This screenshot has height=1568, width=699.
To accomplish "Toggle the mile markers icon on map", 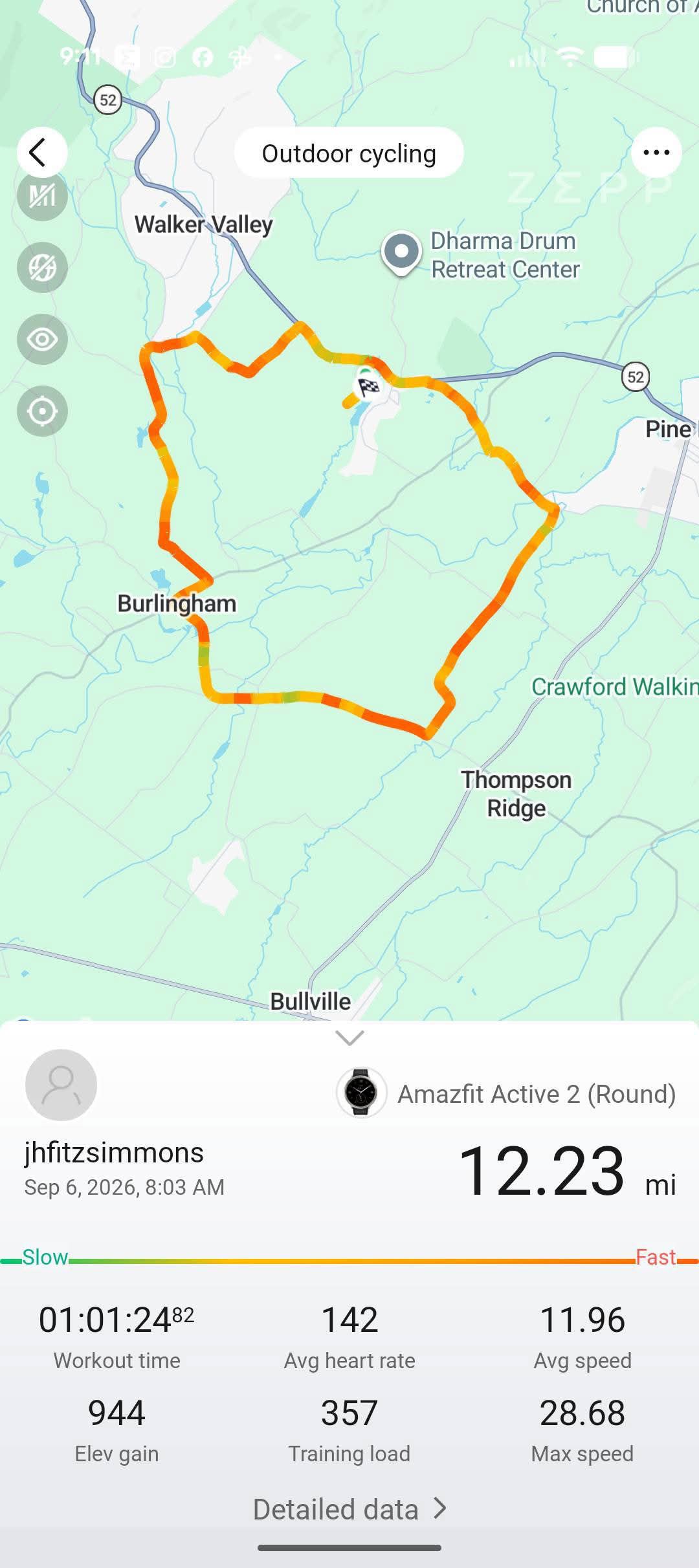I will pyautogui.click(x=42, y=195).
